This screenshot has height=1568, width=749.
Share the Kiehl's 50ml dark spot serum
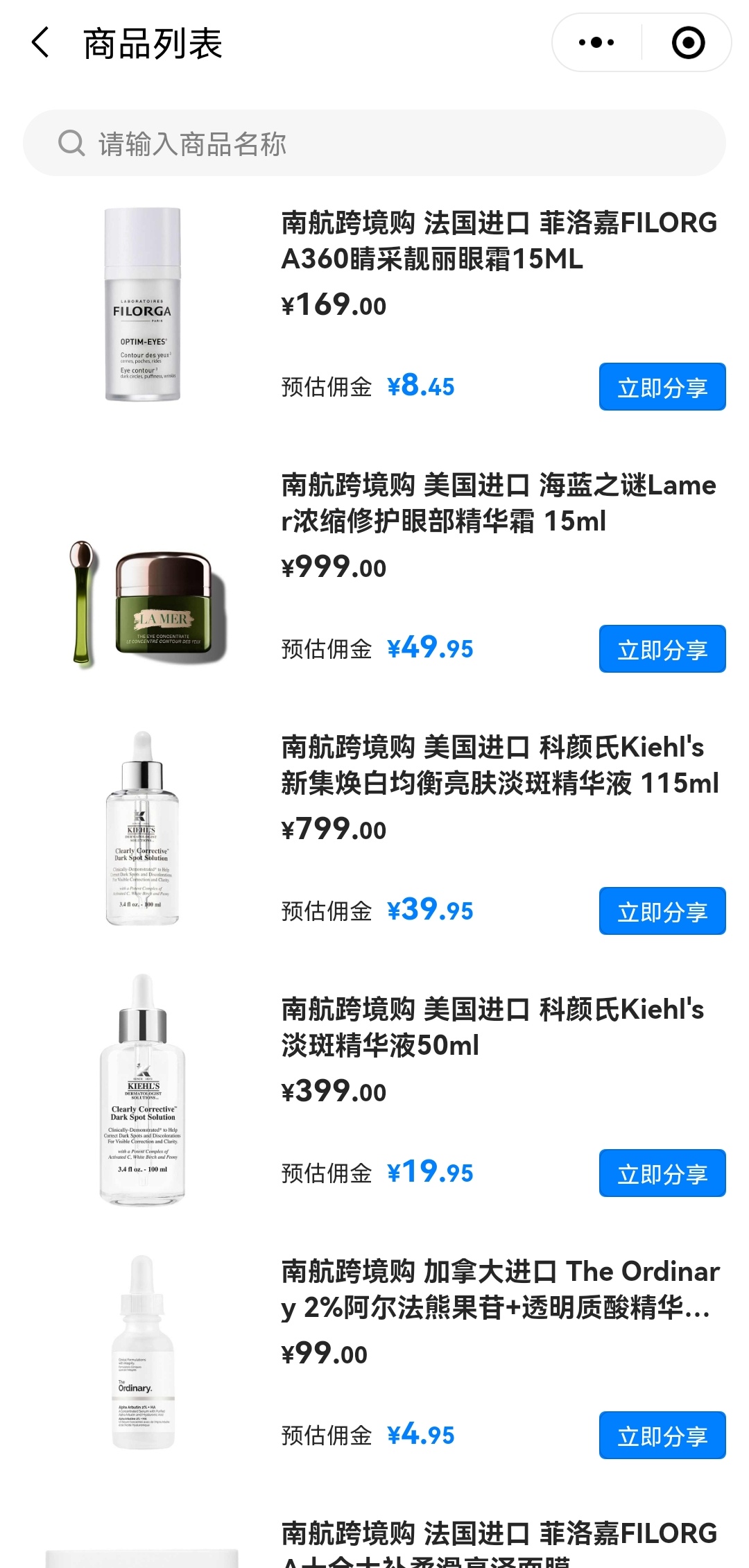tap(662, 1173)
